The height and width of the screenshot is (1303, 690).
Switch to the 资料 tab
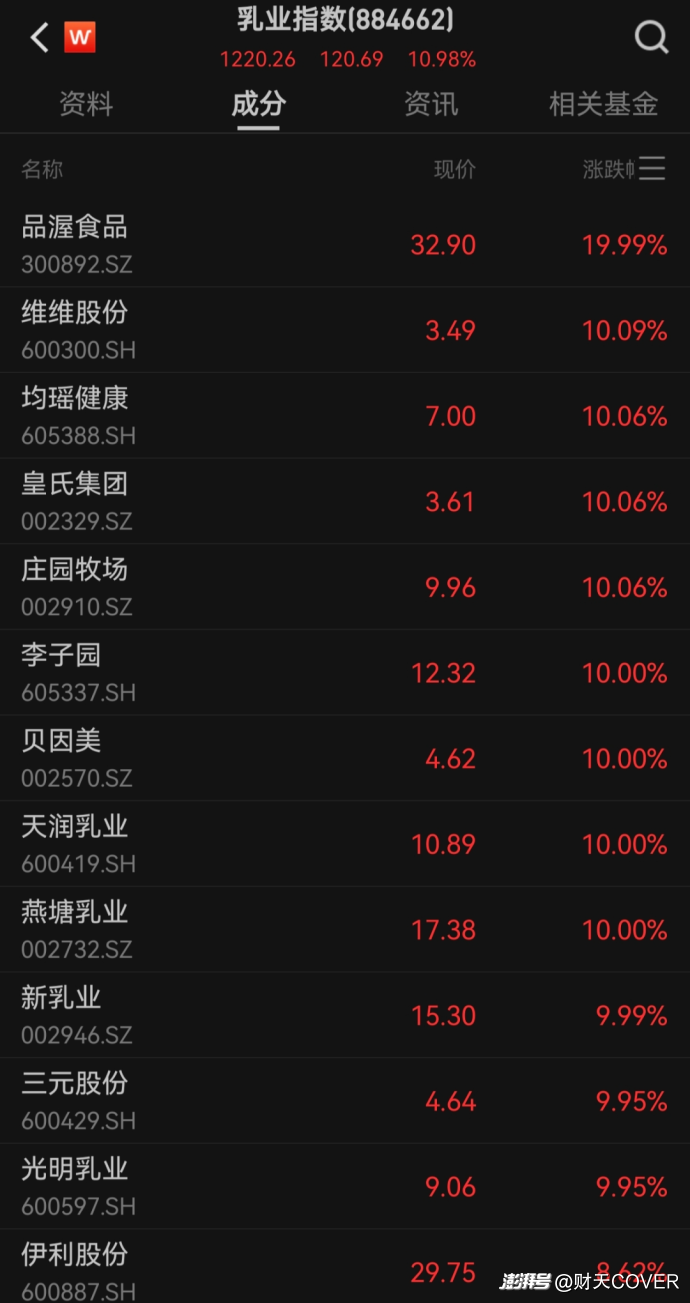pos(86,104)
